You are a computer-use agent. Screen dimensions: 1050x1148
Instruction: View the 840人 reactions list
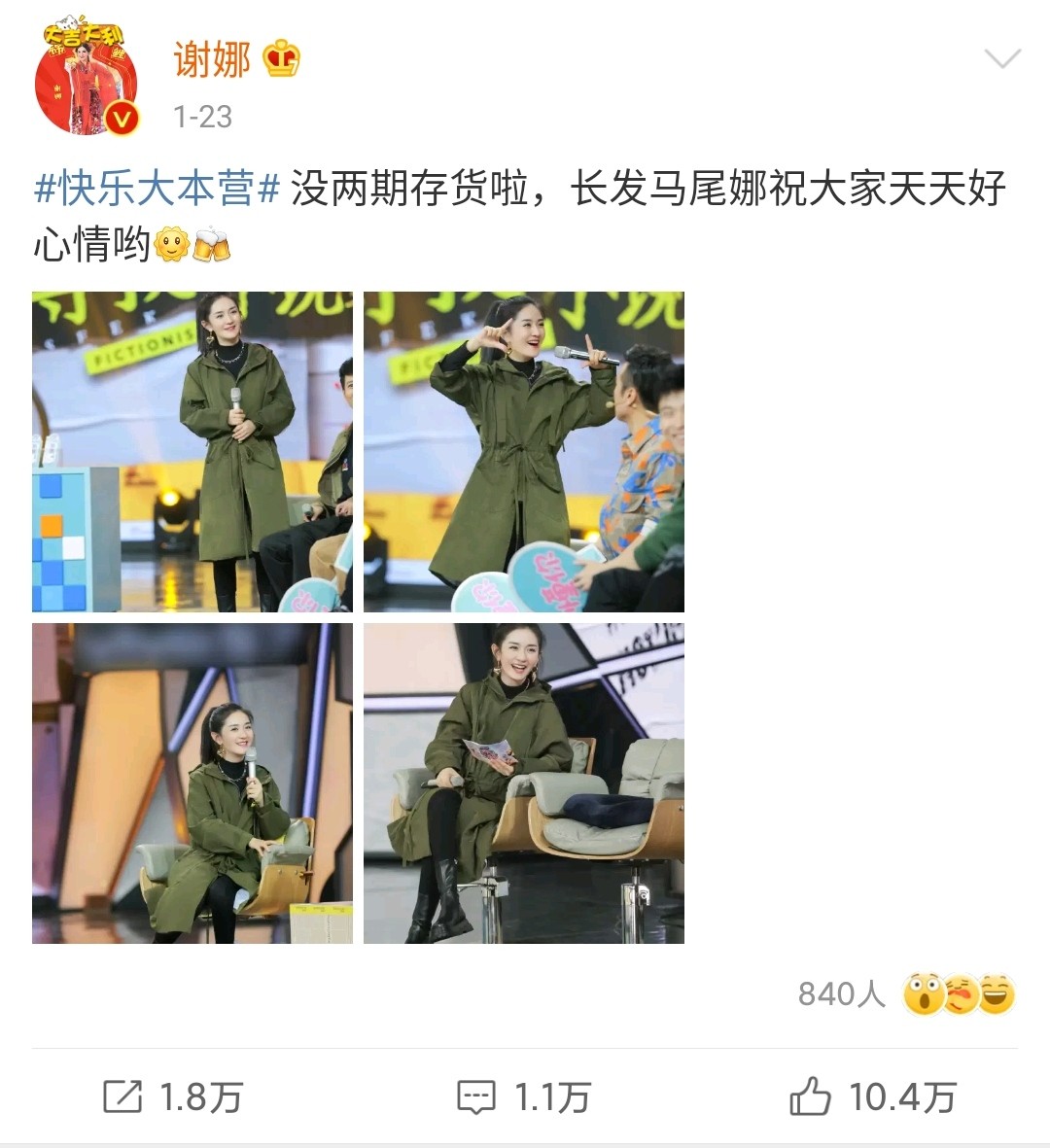(906, 994)
